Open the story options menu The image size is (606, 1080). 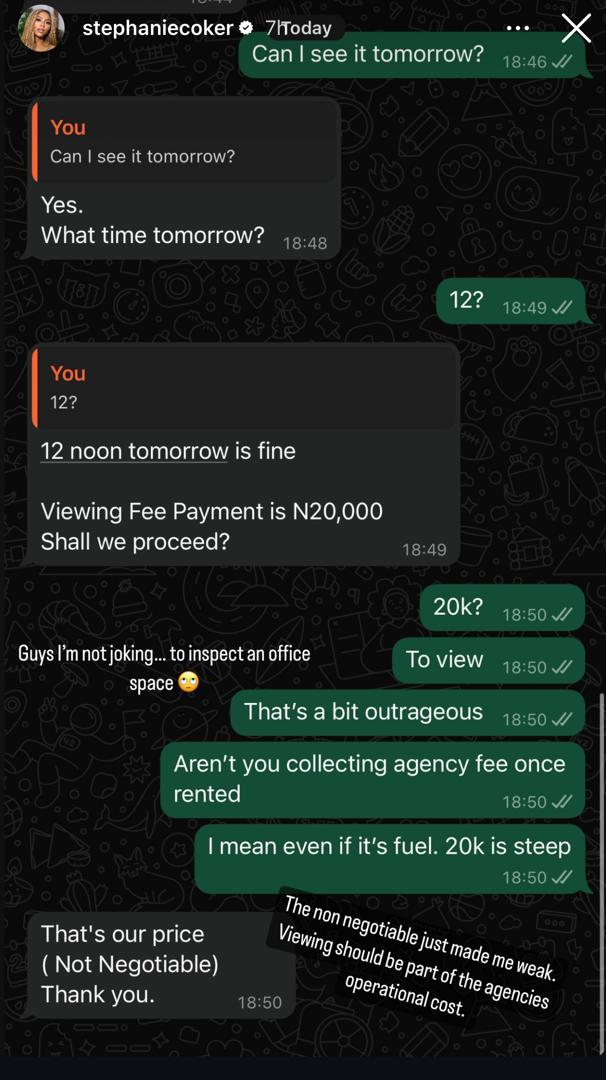[518, 28]
